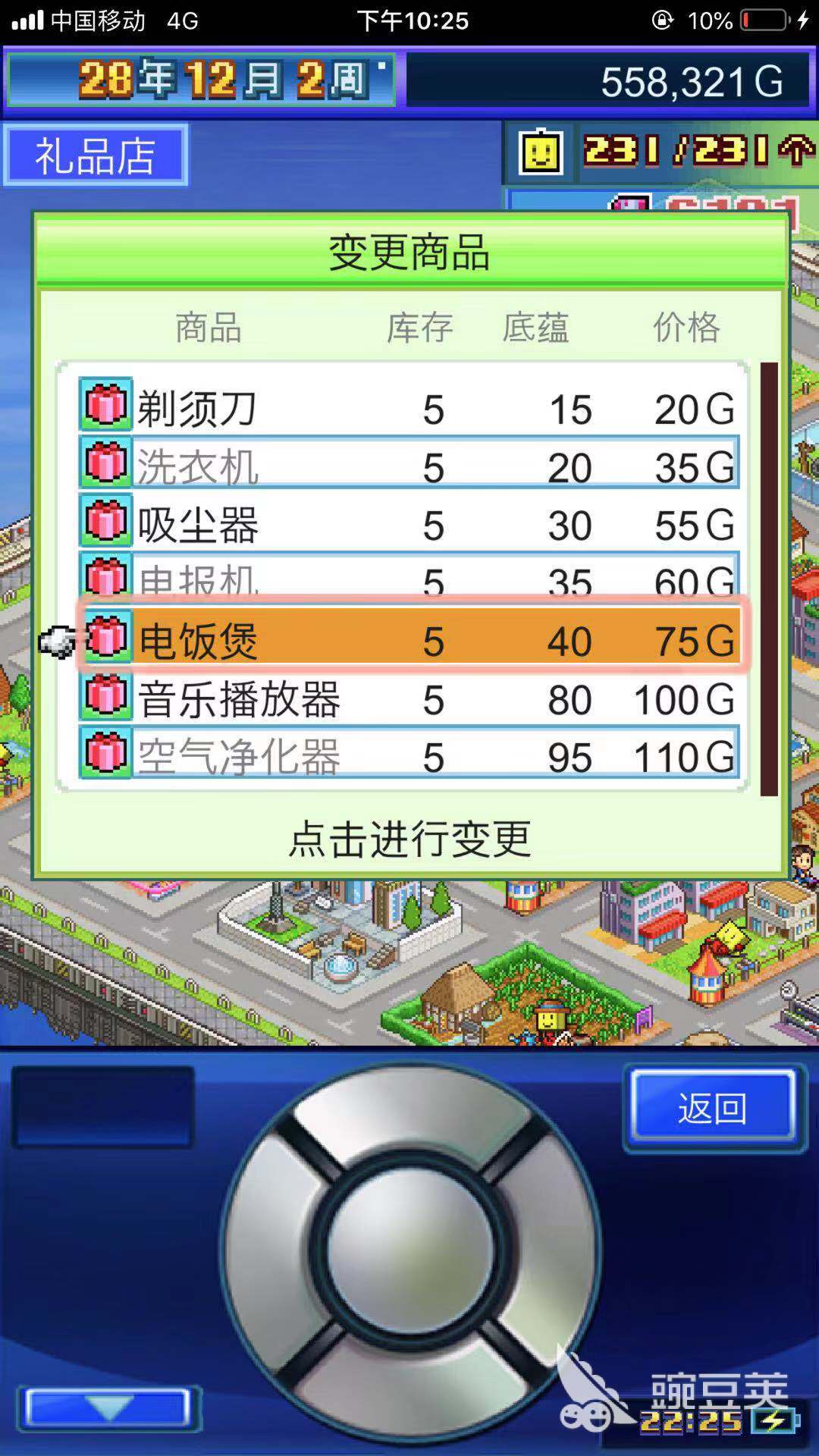This screenshot has width=819, height=1456.
Task: Pick the 电报机 row
Action: tap(409, 580)
